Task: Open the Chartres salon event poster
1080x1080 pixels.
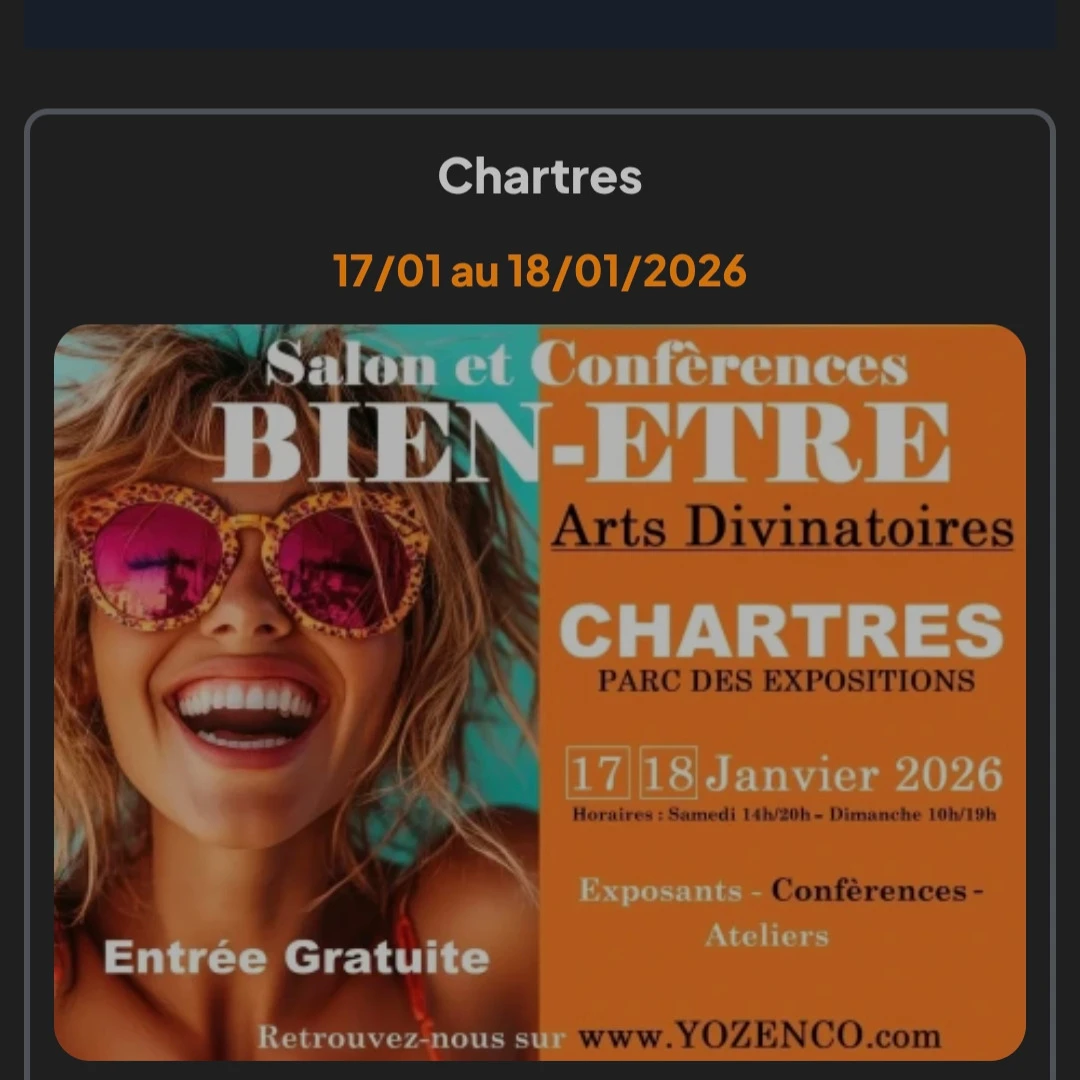Action: 540,692
